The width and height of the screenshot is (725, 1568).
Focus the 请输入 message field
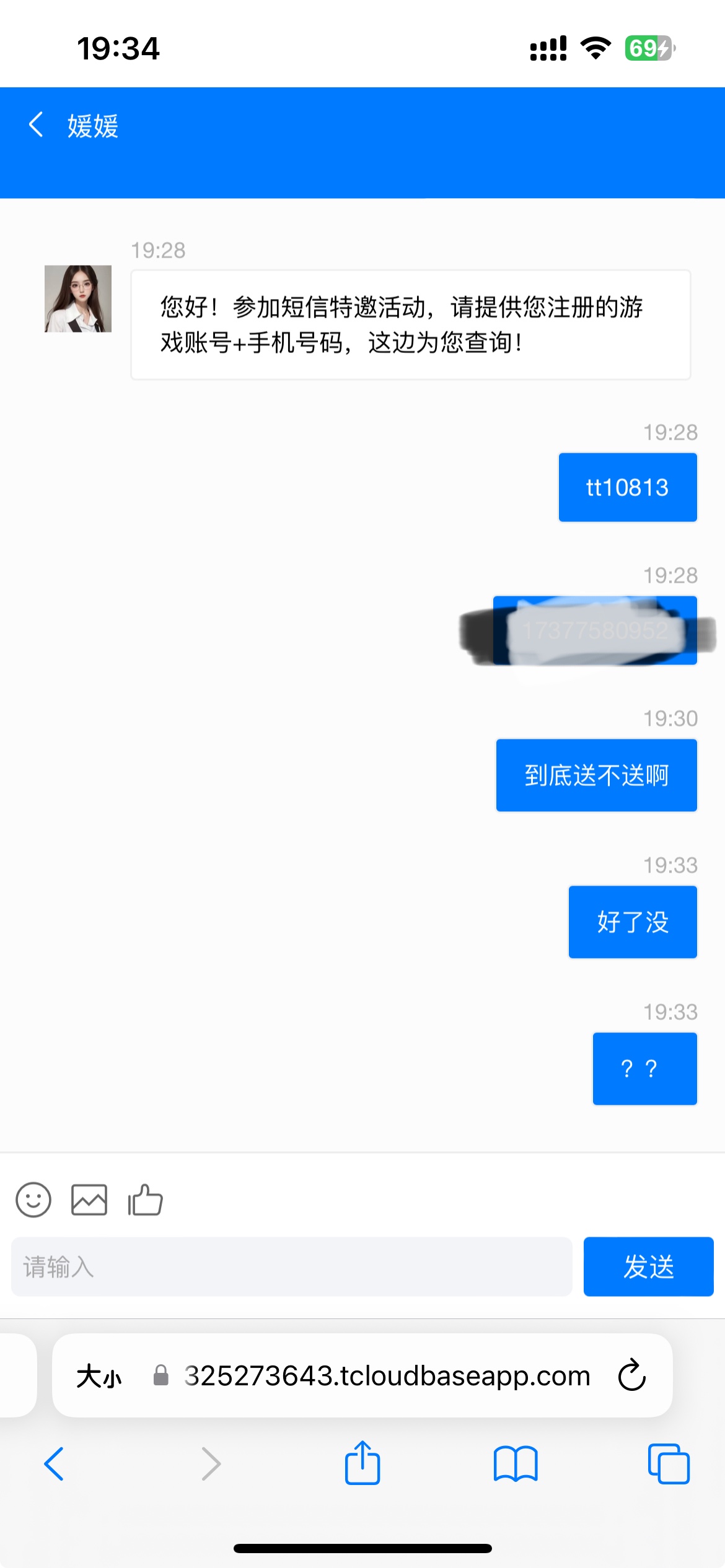click(291, 1267)
